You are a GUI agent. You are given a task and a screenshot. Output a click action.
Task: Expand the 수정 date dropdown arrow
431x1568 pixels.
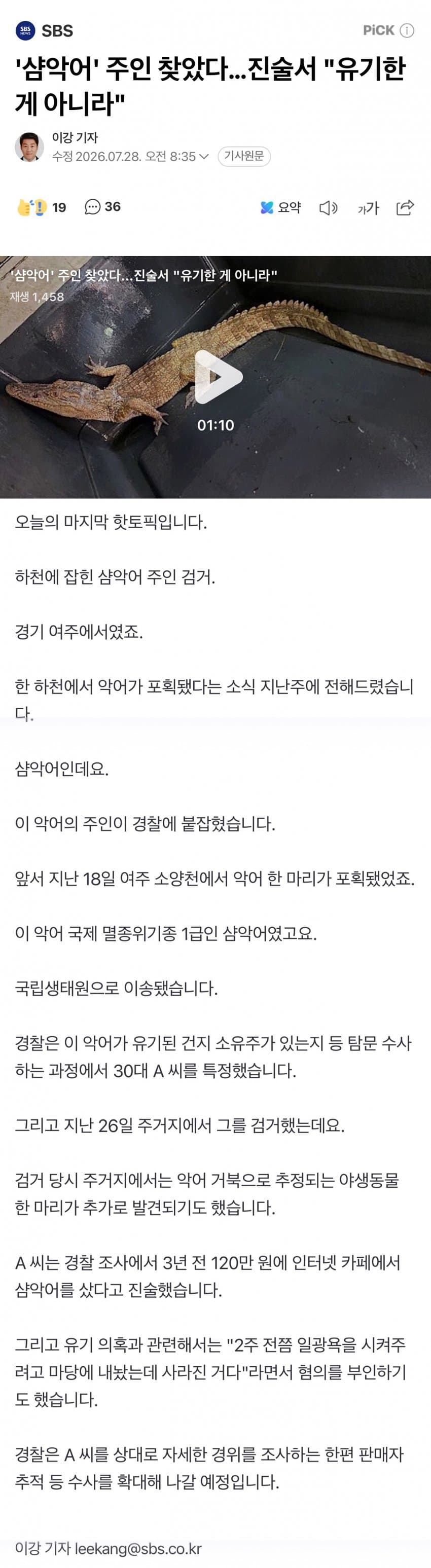coord(204,157)
